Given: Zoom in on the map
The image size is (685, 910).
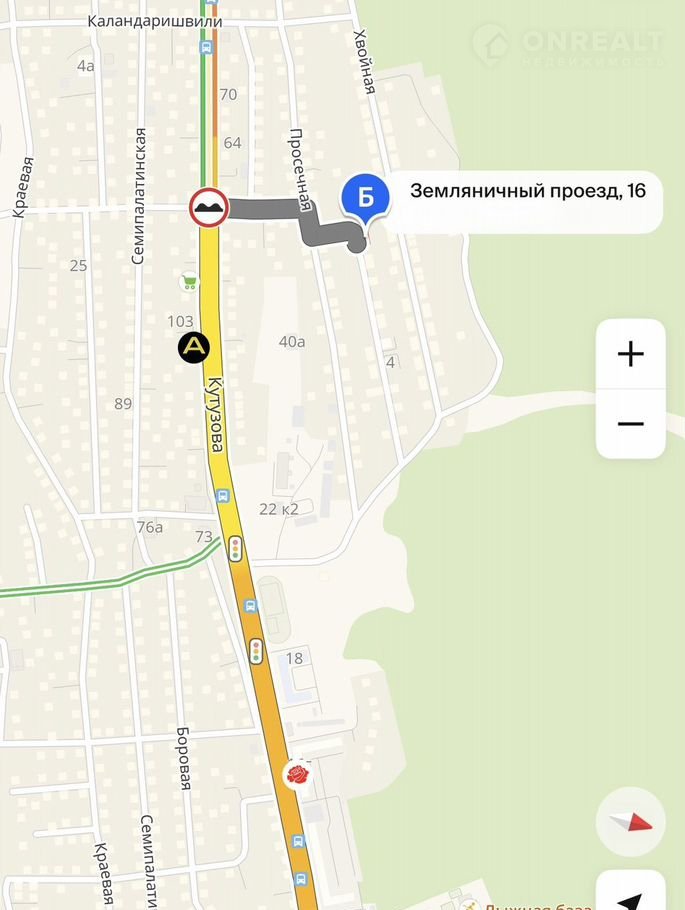Looking at the screenshot, I should pyautogui.click(x=630, y=354).
